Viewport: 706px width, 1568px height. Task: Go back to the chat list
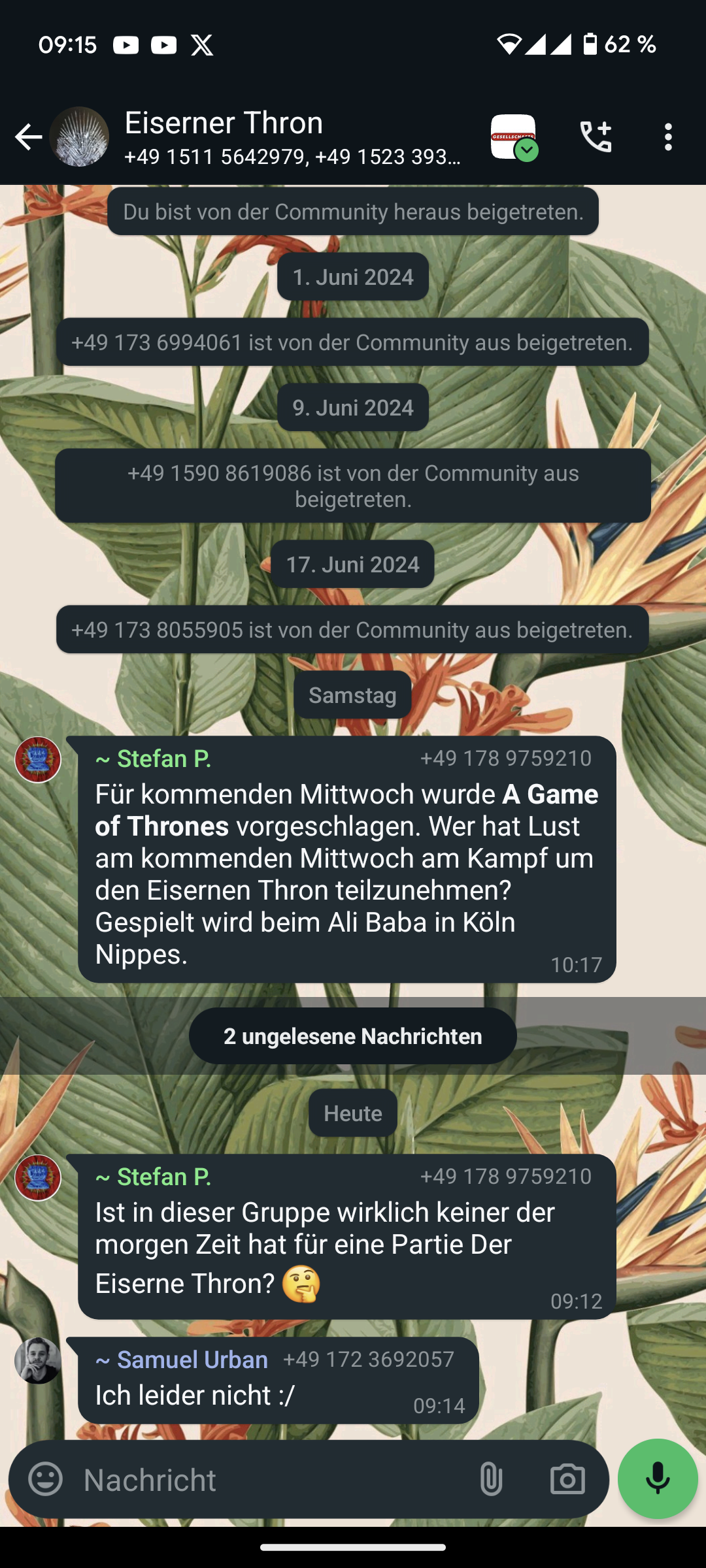click(28, 137)
